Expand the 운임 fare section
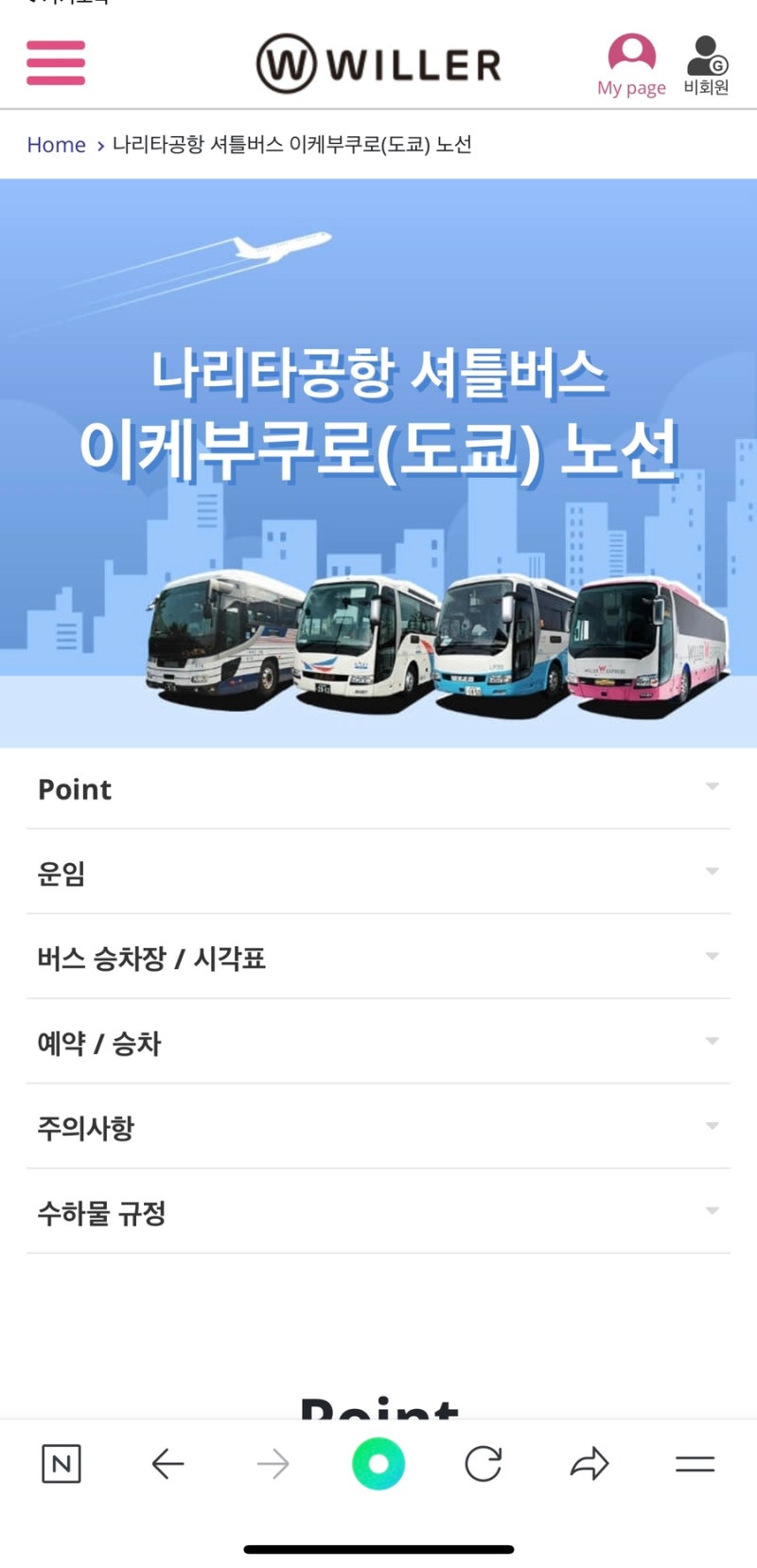 pos(378,873)
